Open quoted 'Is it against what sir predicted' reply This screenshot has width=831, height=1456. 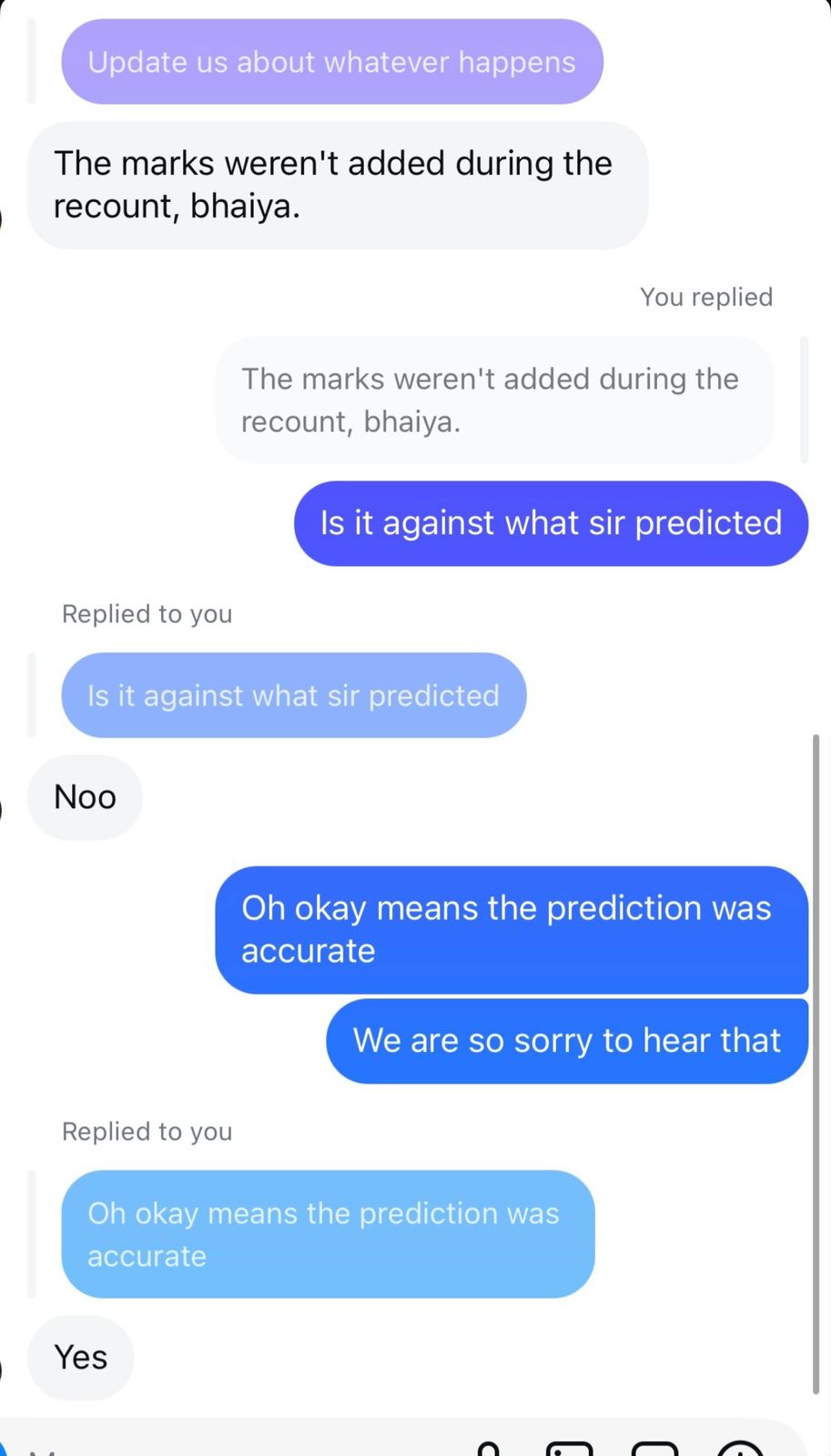[x=293, y=695]
